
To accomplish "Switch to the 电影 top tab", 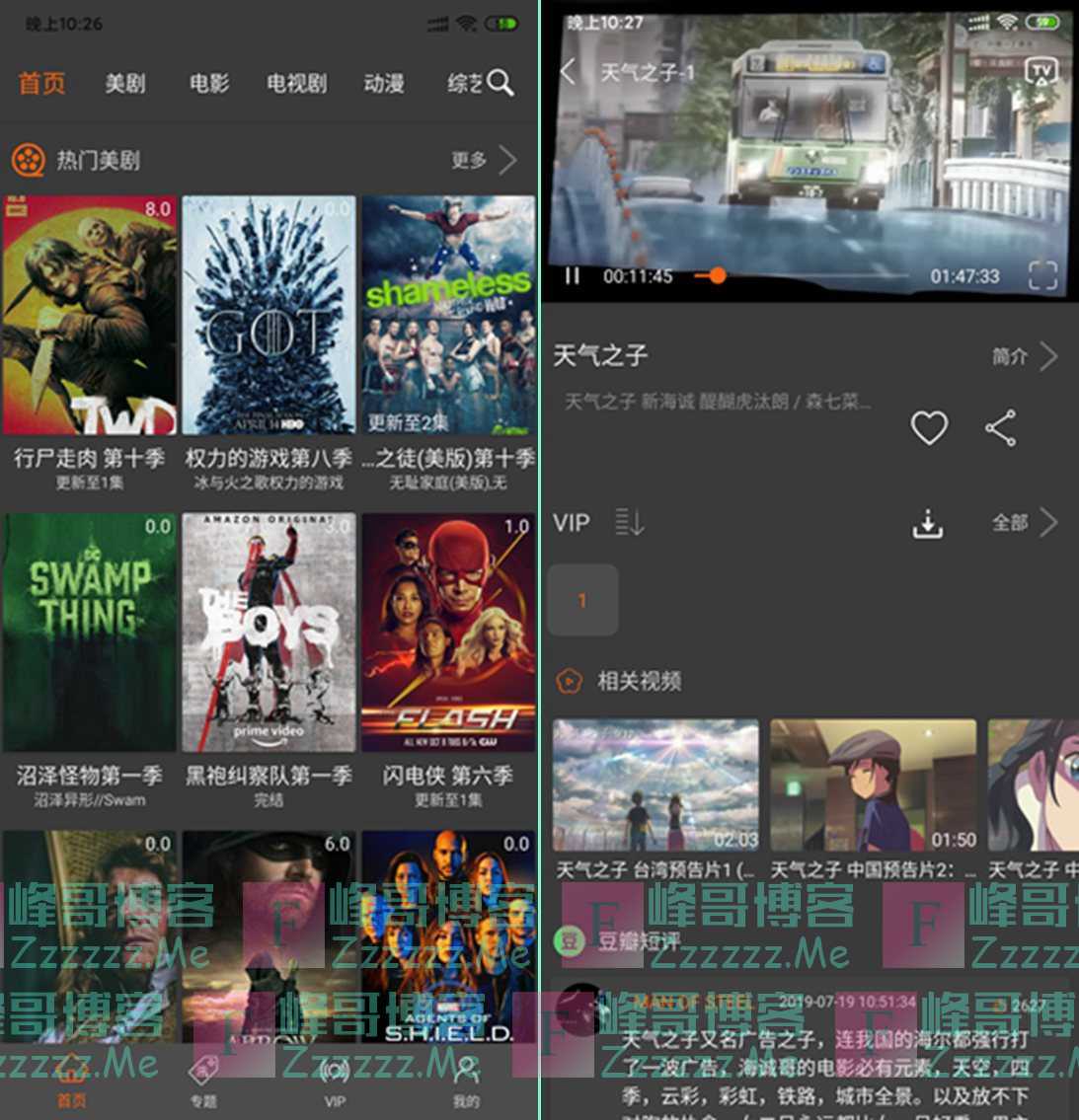I will pyautogui.click(x=209, y=84).
